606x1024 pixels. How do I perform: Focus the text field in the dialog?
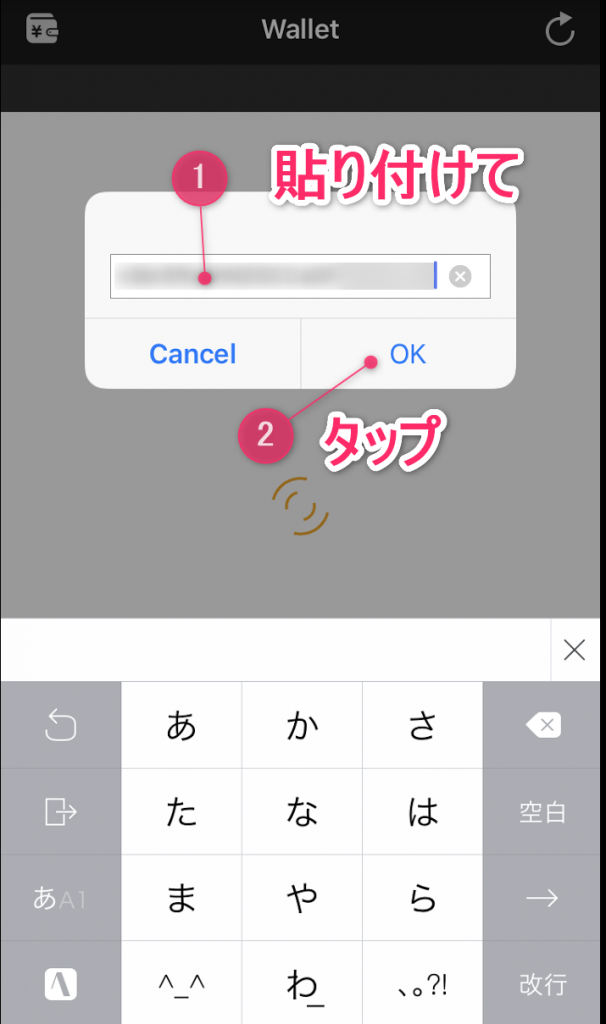(270, 276)
